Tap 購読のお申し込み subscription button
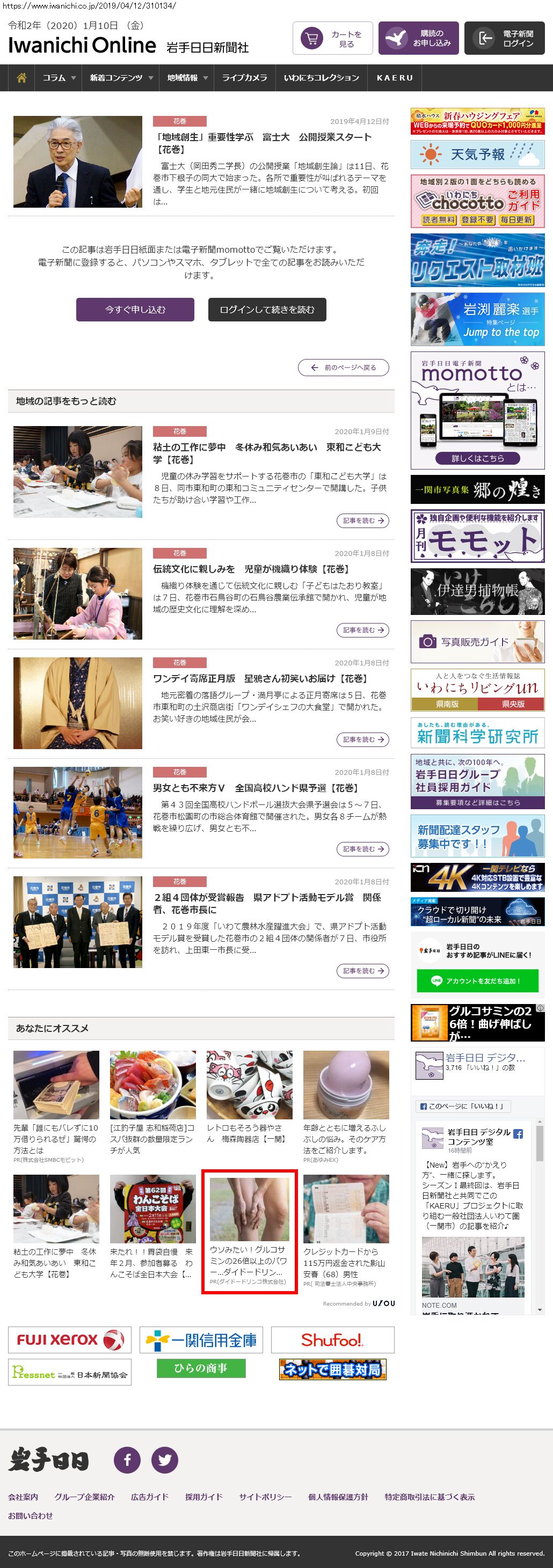The image size is (553, 1568). point(418,38)
